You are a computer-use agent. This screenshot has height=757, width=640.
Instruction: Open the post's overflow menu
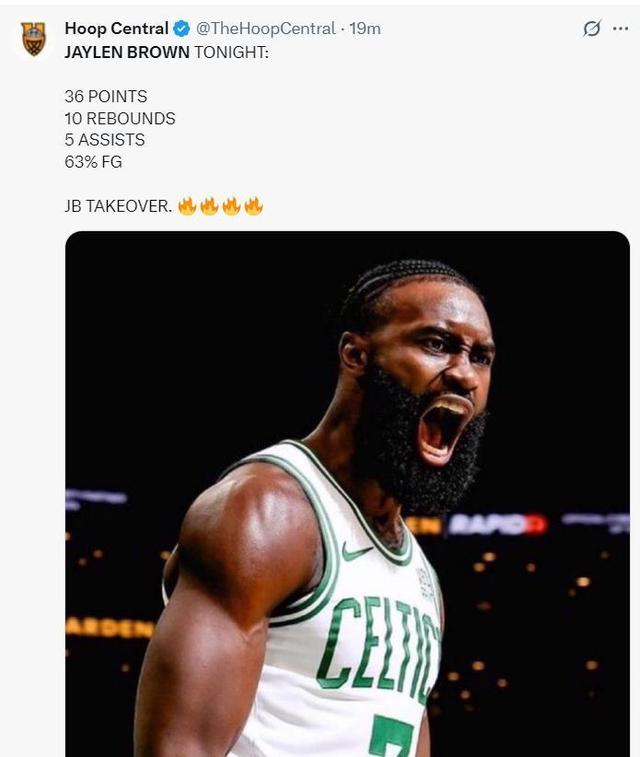pos(621,29)
